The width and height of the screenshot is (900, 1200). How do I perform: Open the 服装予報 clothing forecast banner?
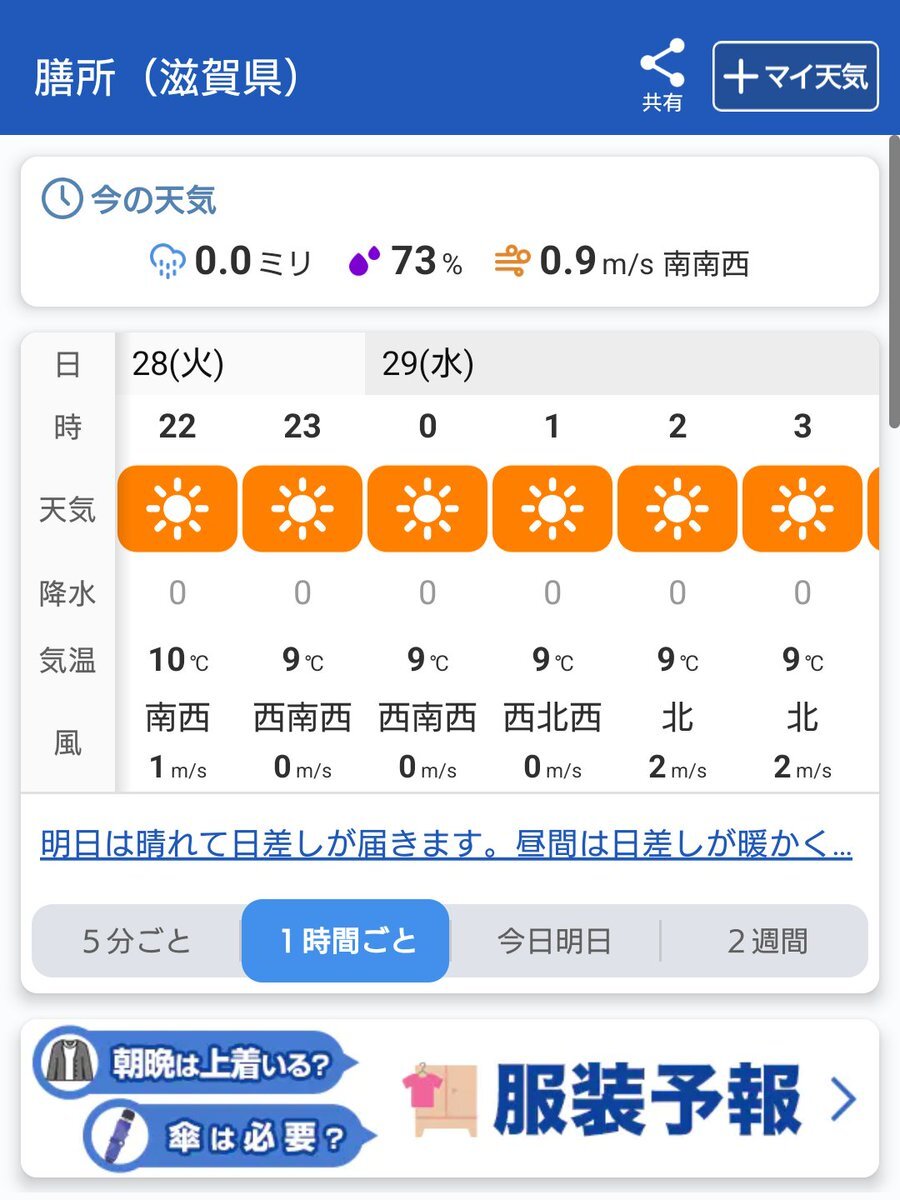pyautogui.click(x=450, y=1099)
